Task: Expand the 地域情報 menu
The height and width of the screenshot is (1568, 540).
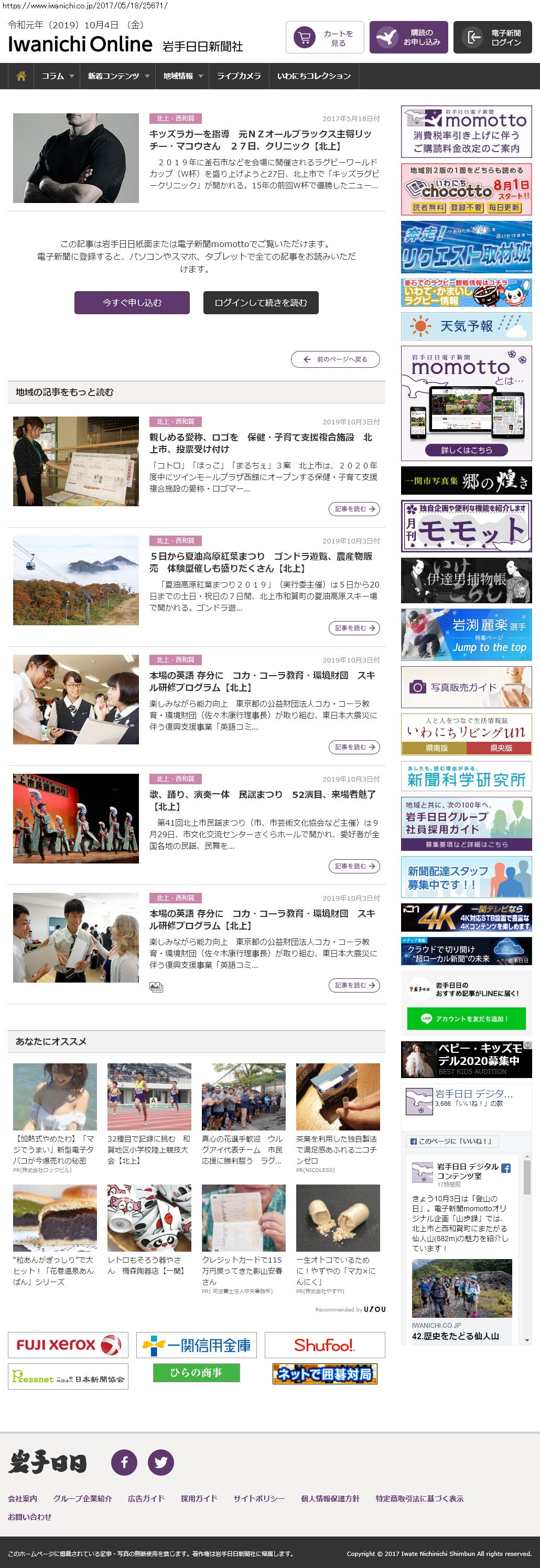Action: (182, 76)
